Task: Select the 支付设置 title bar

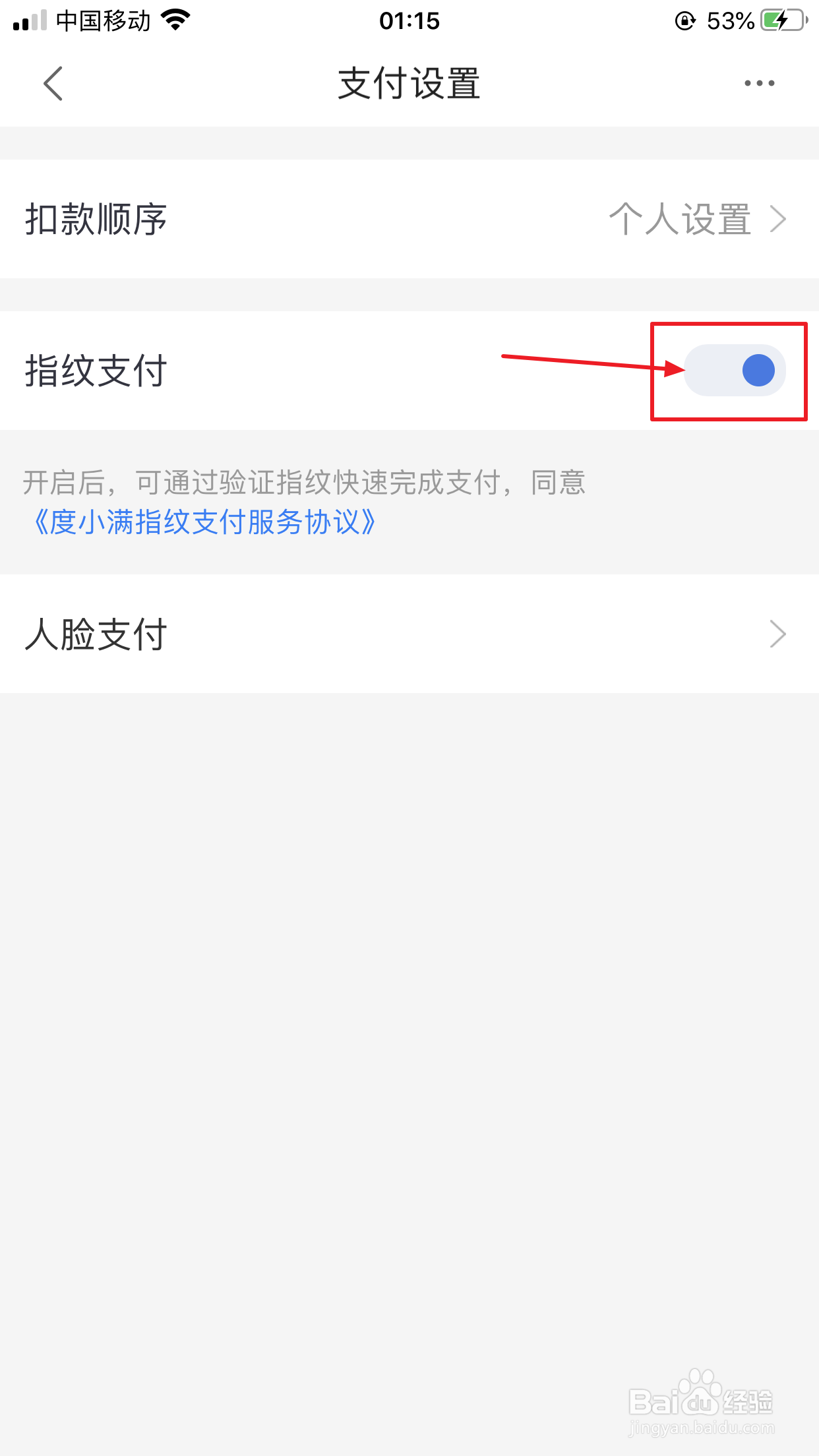Action: (x=409, y=84)
